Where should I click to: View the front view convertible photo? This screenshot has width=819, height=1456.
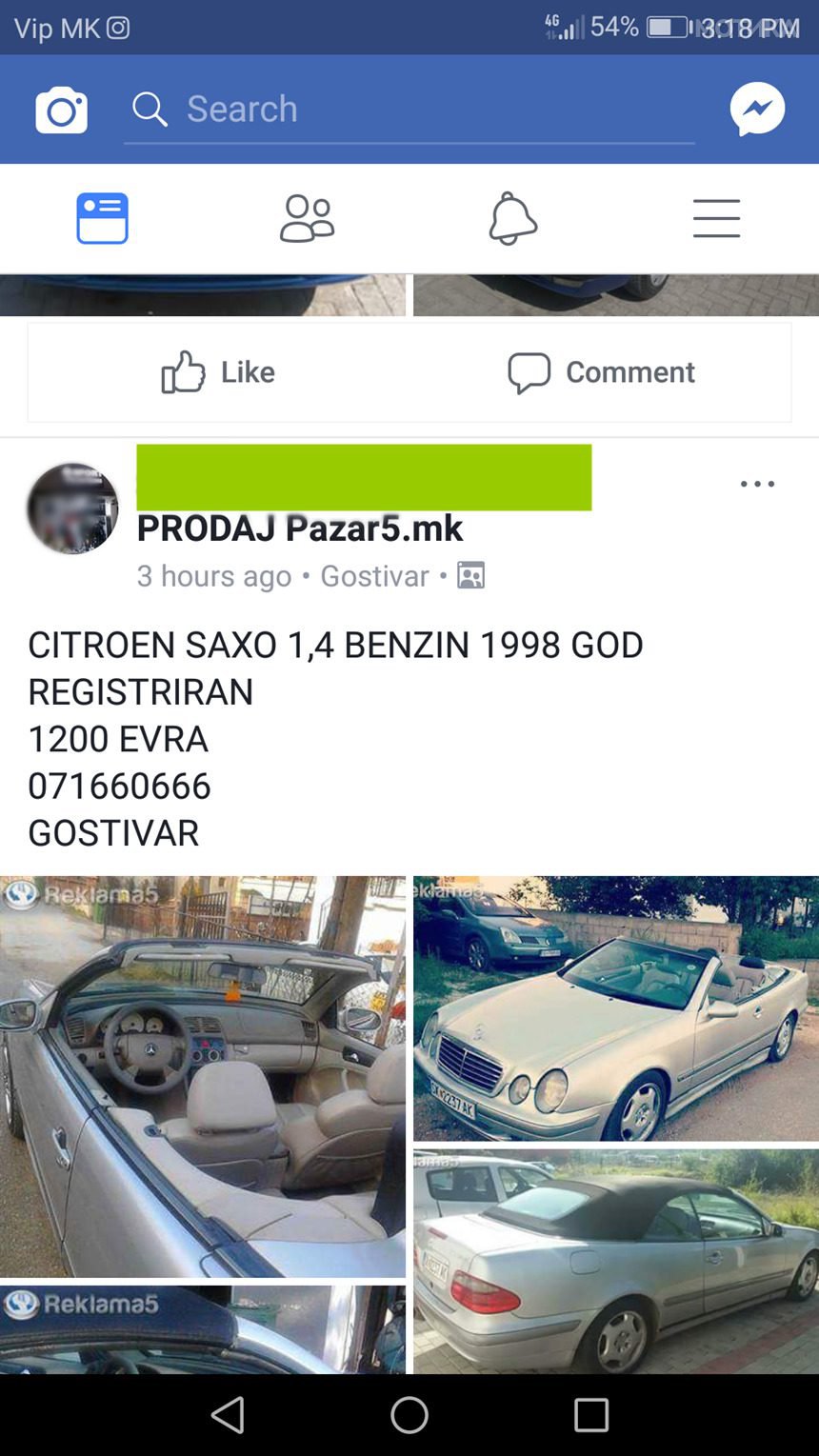click(x=616, y=1007)
